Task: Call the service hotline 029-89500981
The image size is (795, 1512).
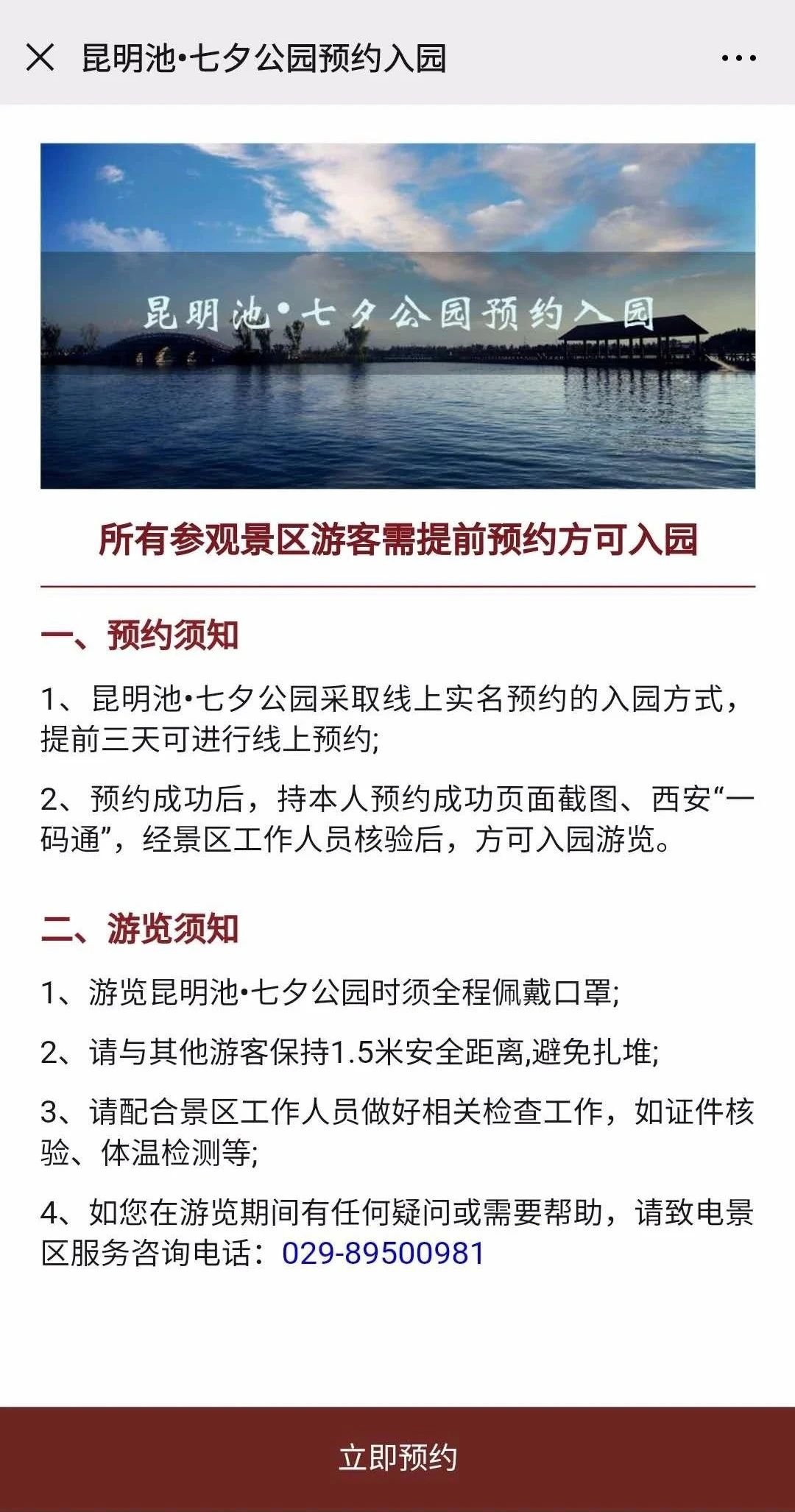Action: pos(383,1253)
